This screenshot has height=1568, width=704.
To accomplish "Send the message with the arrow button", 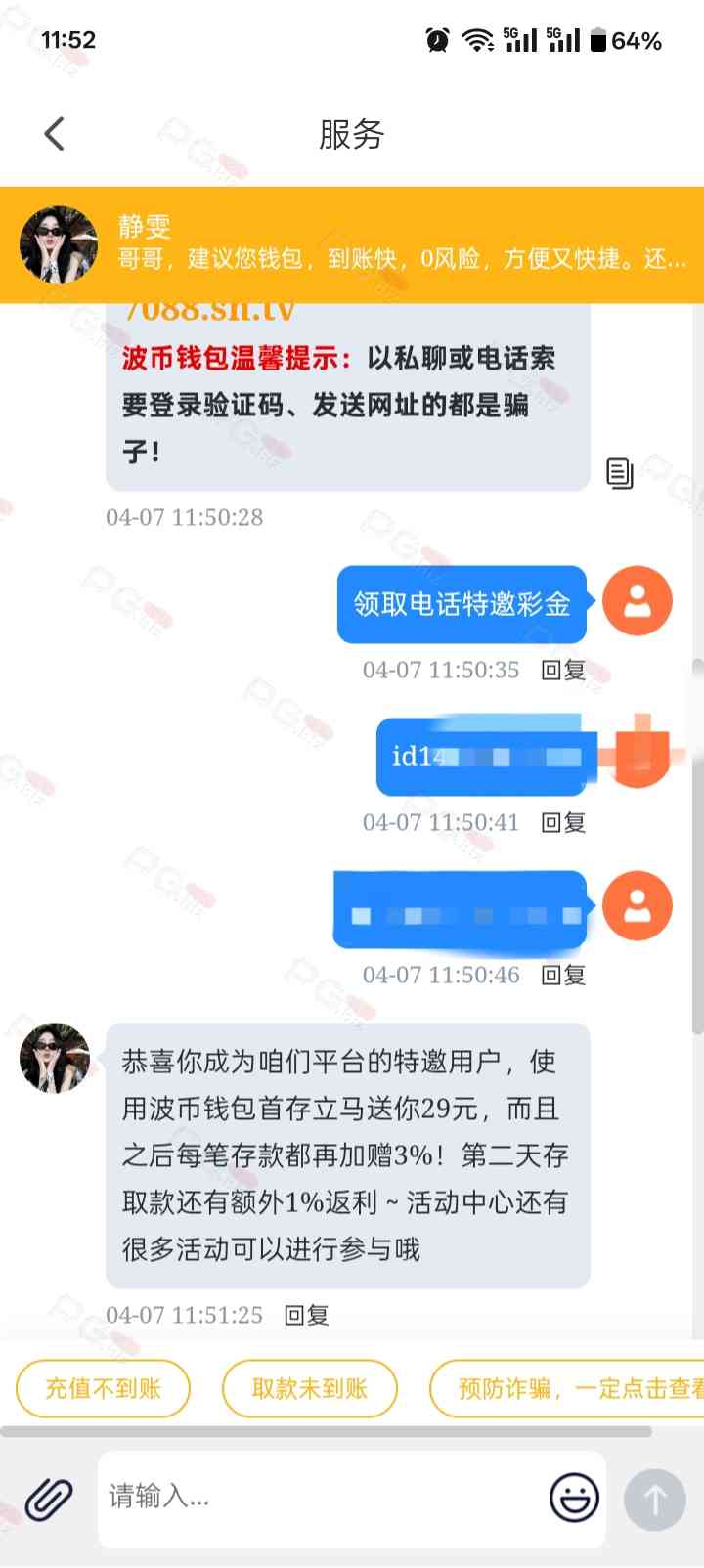I will click(x=654, y=1499).
